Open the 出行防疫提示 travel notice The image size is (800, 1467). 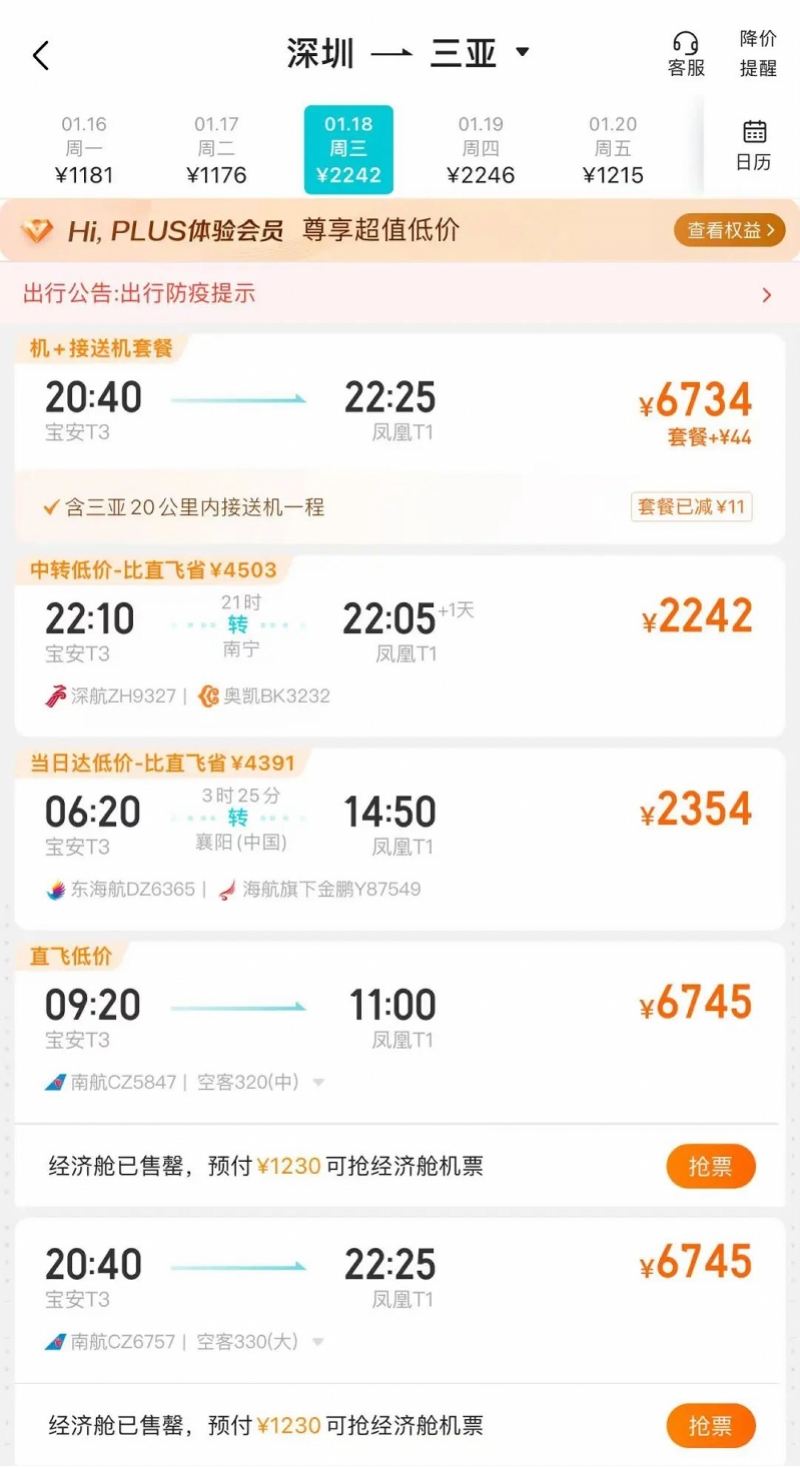[x=400, y=294]
